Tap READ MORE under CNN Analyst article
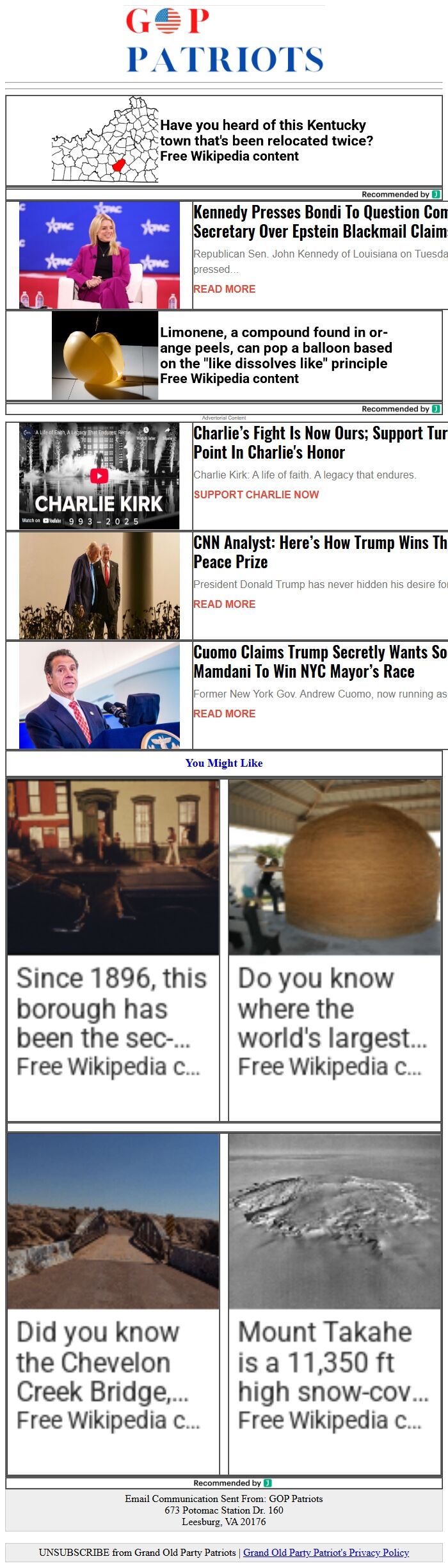Viewport: 448px width, 1568px height. tap(224, 604)
